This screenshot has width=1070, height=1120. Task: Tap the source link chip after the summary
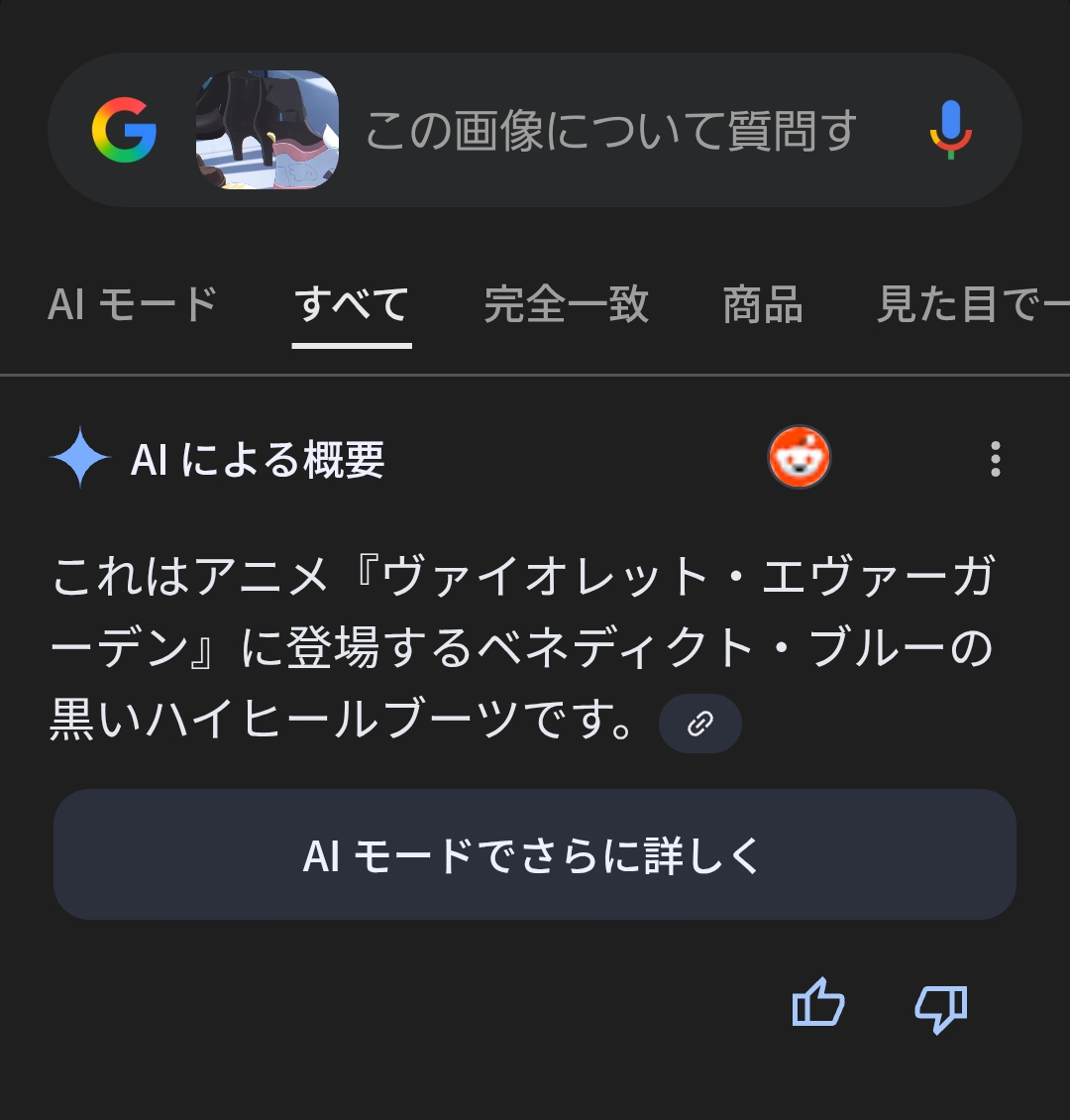tap(699, 724)
